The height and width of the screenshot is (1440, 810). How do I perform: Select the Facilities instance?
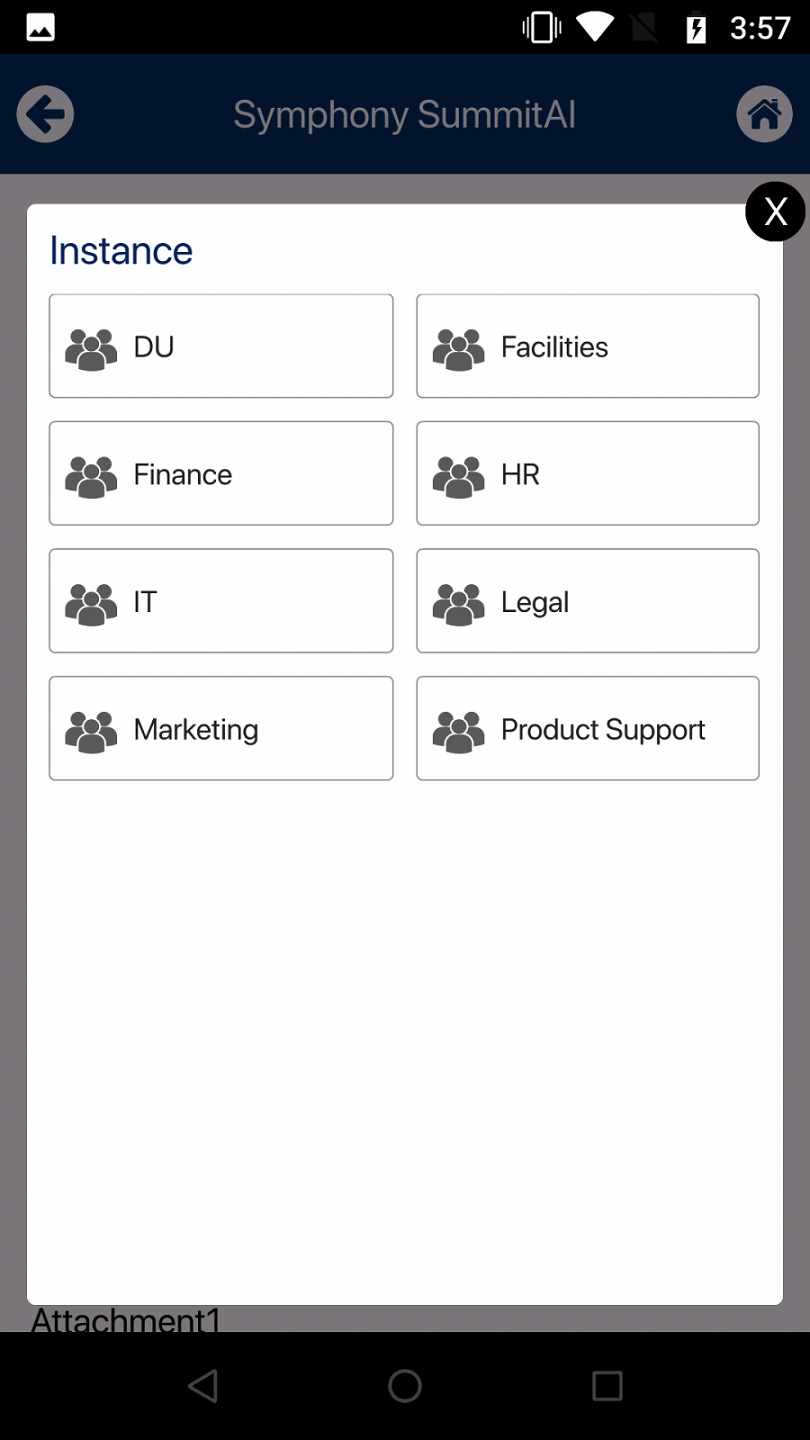click(x=587, y=346)
